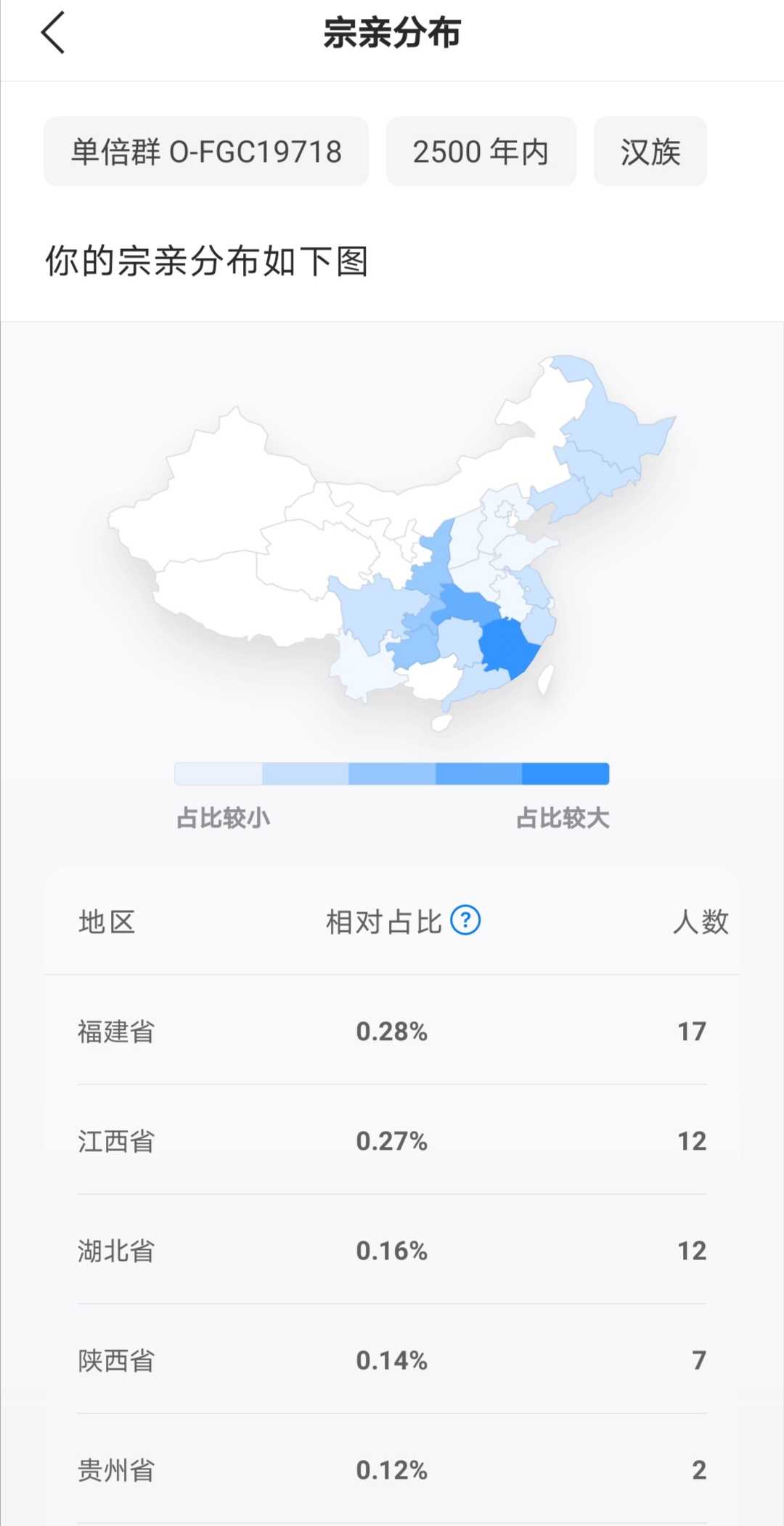This screenshot has width=784, height=1526.
Task: Select the 2500 年内 chip
Action: [x=481, y=152]
